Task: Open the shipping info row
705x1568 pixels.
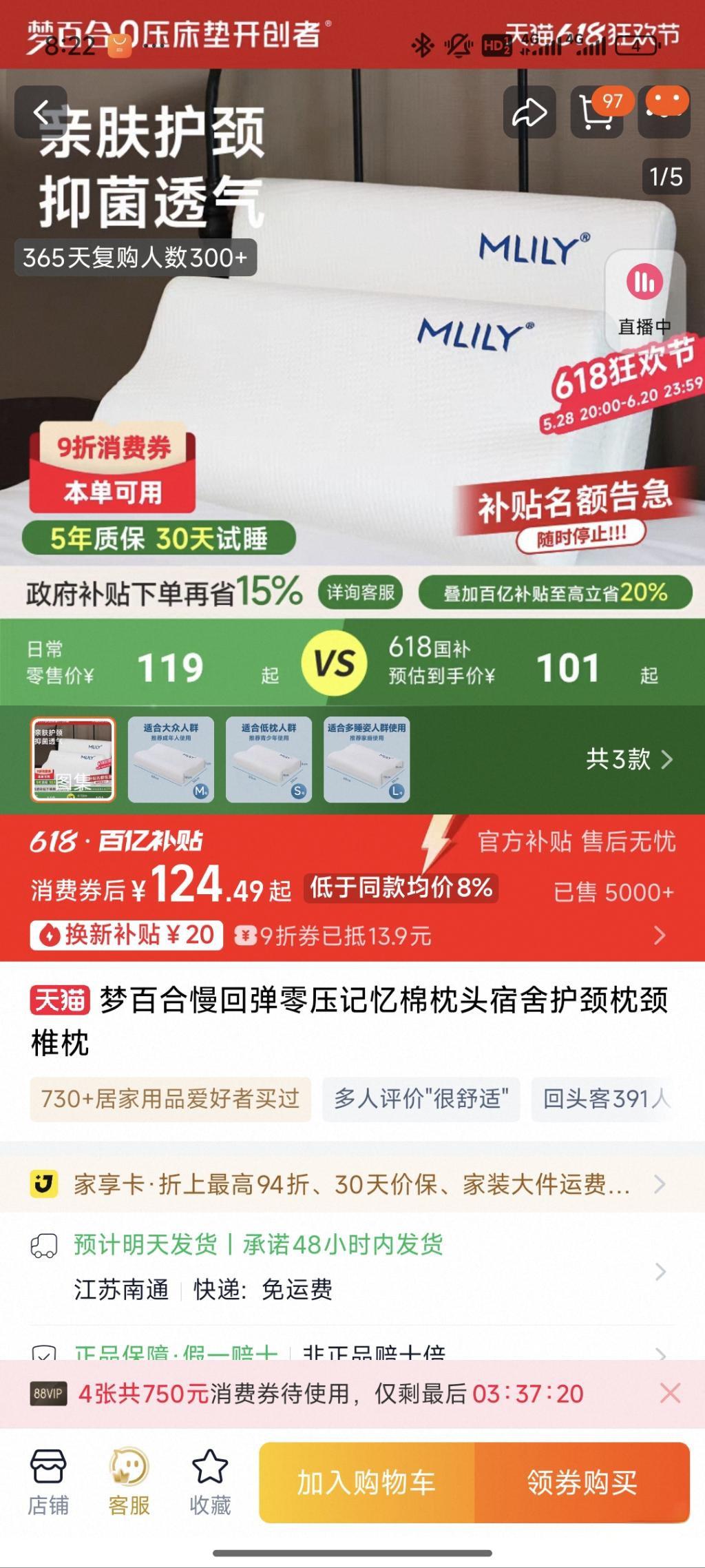Action: point(351,1266)
